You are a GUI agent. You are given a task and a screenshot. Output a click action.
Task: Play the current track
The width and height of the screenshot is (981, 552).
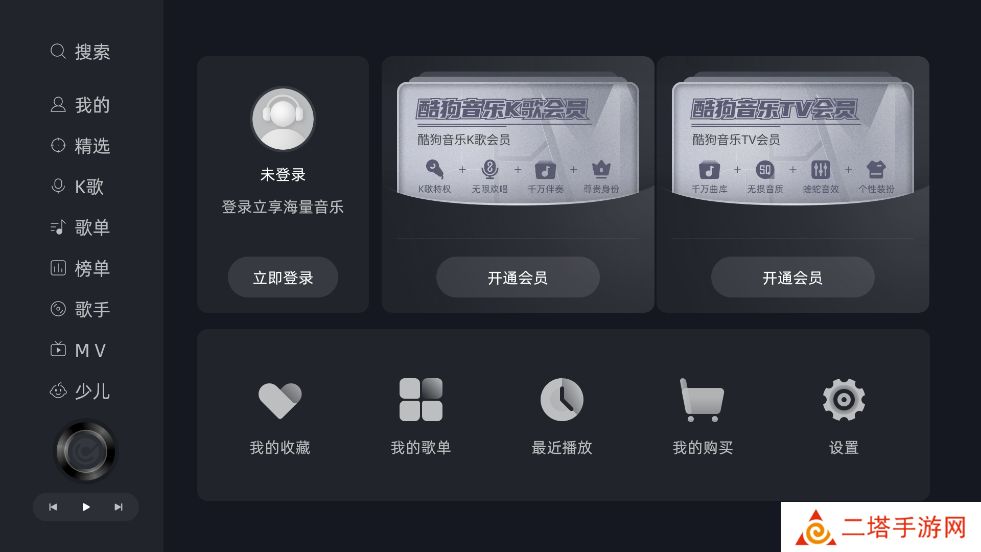coord(86,507)
